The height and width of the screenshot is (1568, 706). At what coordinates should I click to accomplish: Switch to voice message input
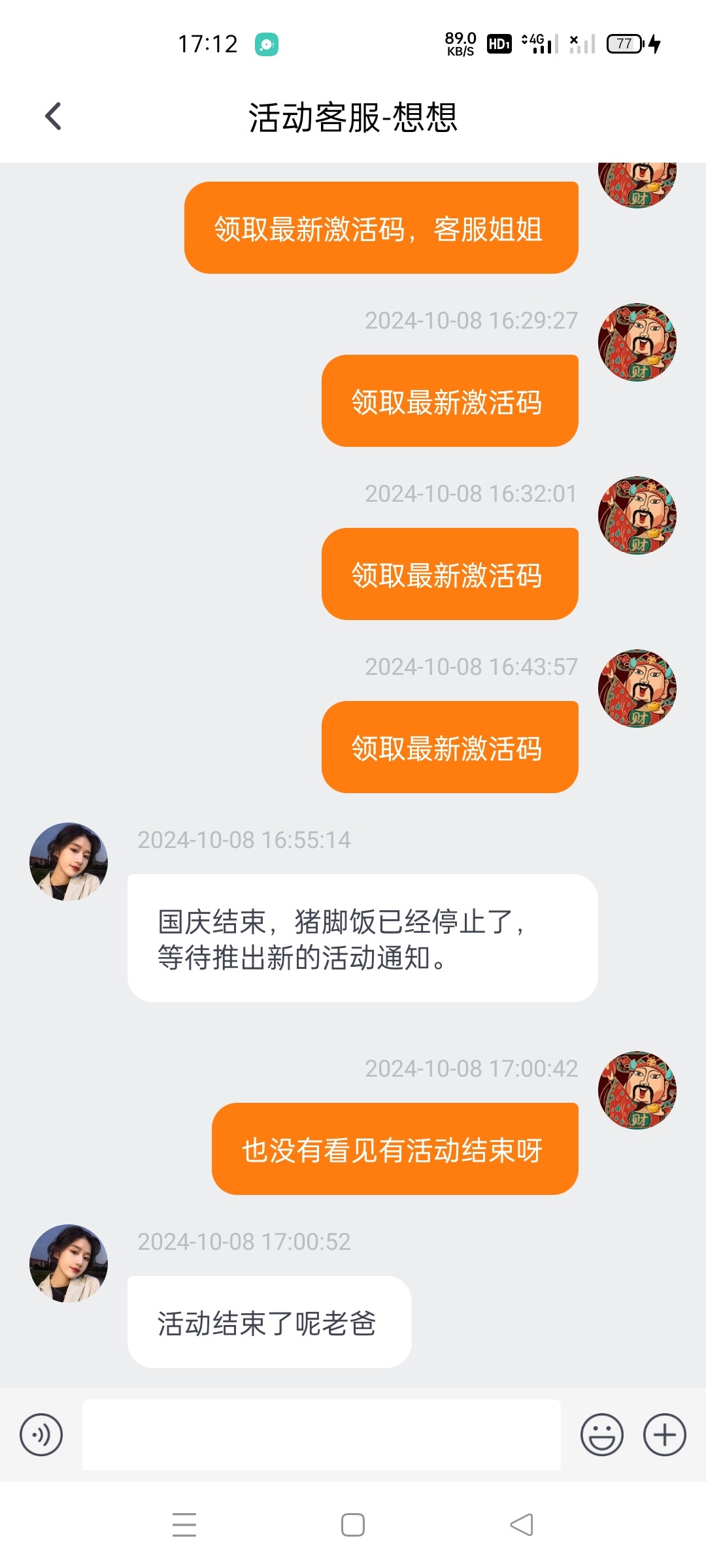(41, 1435)
